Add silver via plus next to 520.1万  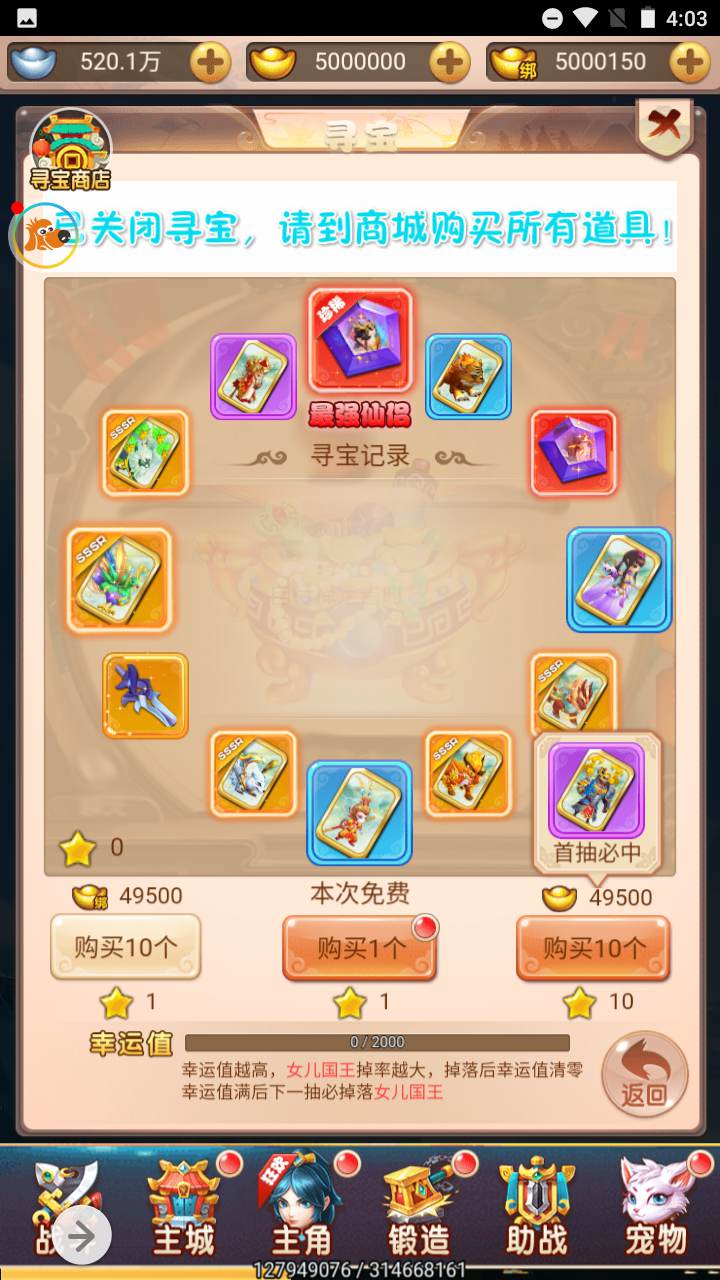point(210,62)
